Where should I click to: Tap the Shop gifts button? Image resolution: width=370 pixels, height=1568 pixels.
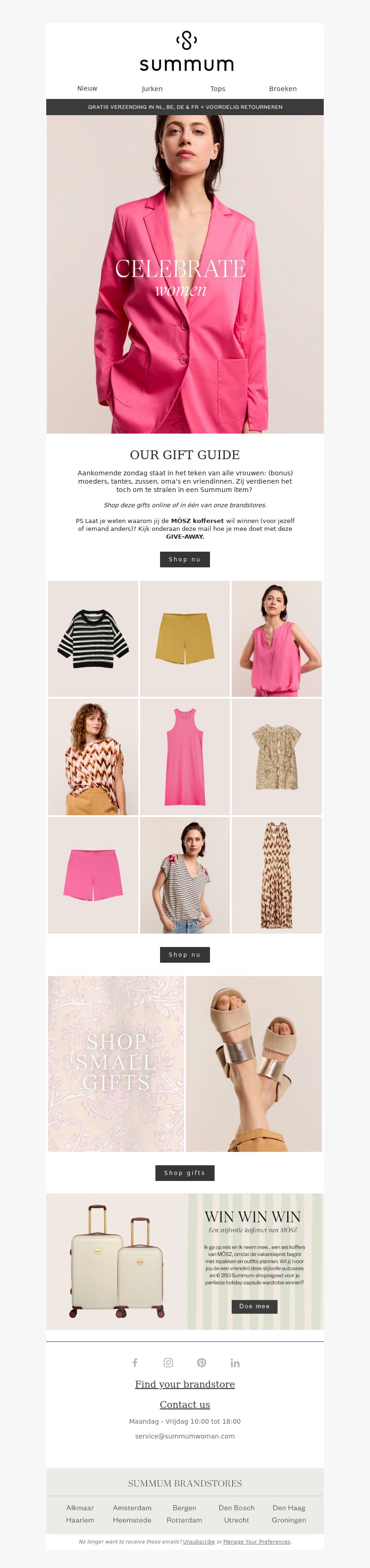(x=185, y=1173)
